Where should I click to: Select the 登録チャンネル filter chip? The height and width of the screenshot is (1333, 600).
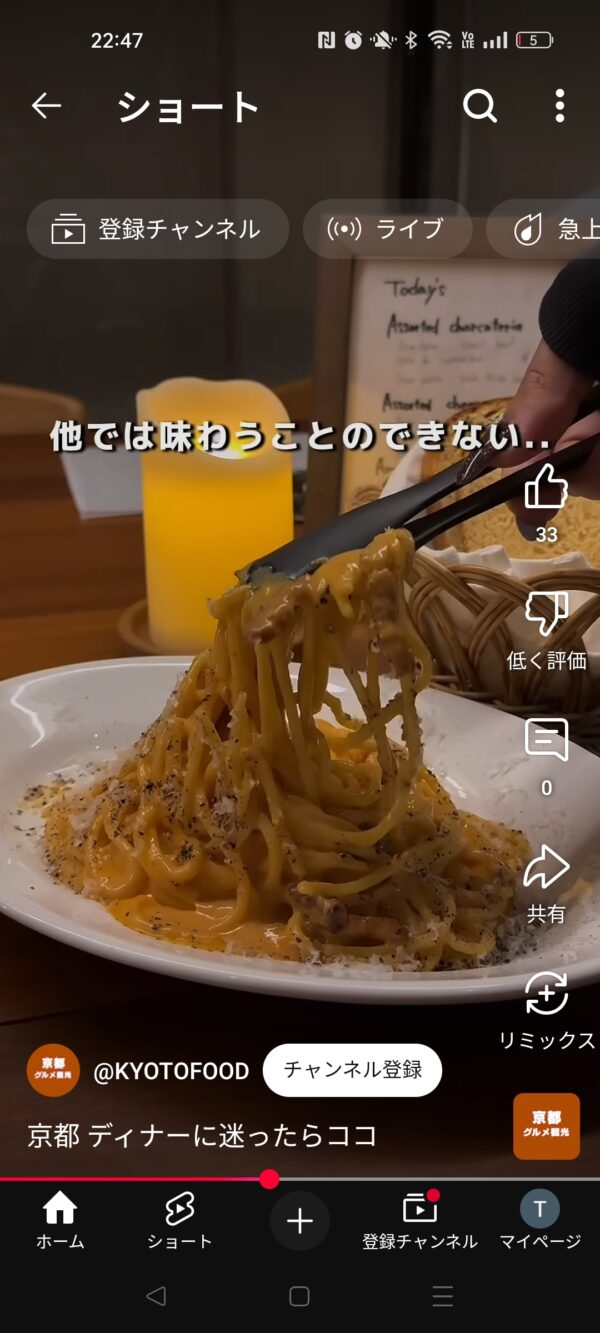point(157,229)
